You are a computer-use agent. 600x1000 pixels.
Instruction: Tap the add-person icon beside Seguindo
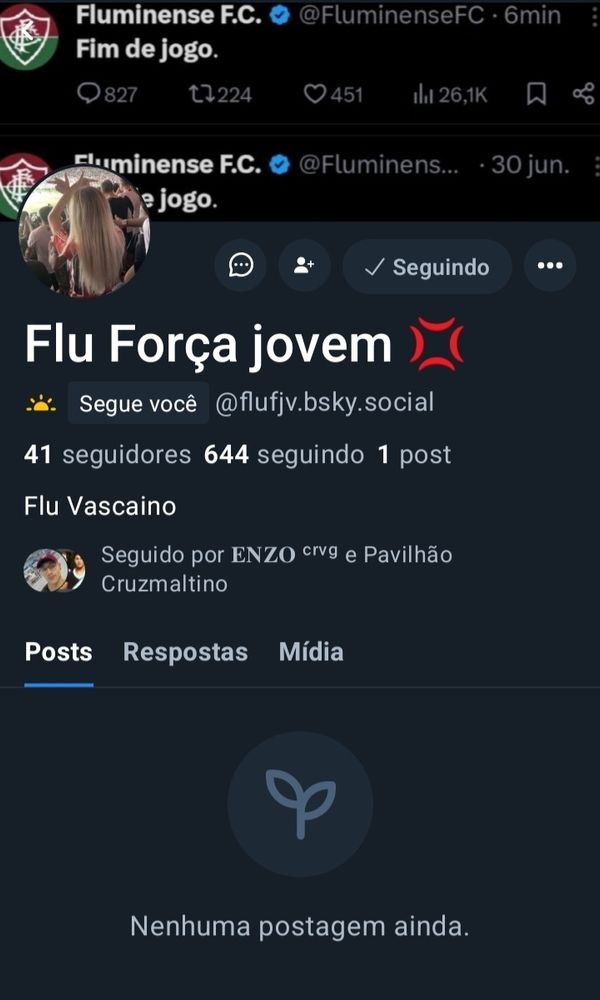pyautogui.click(x=304, y=266)
